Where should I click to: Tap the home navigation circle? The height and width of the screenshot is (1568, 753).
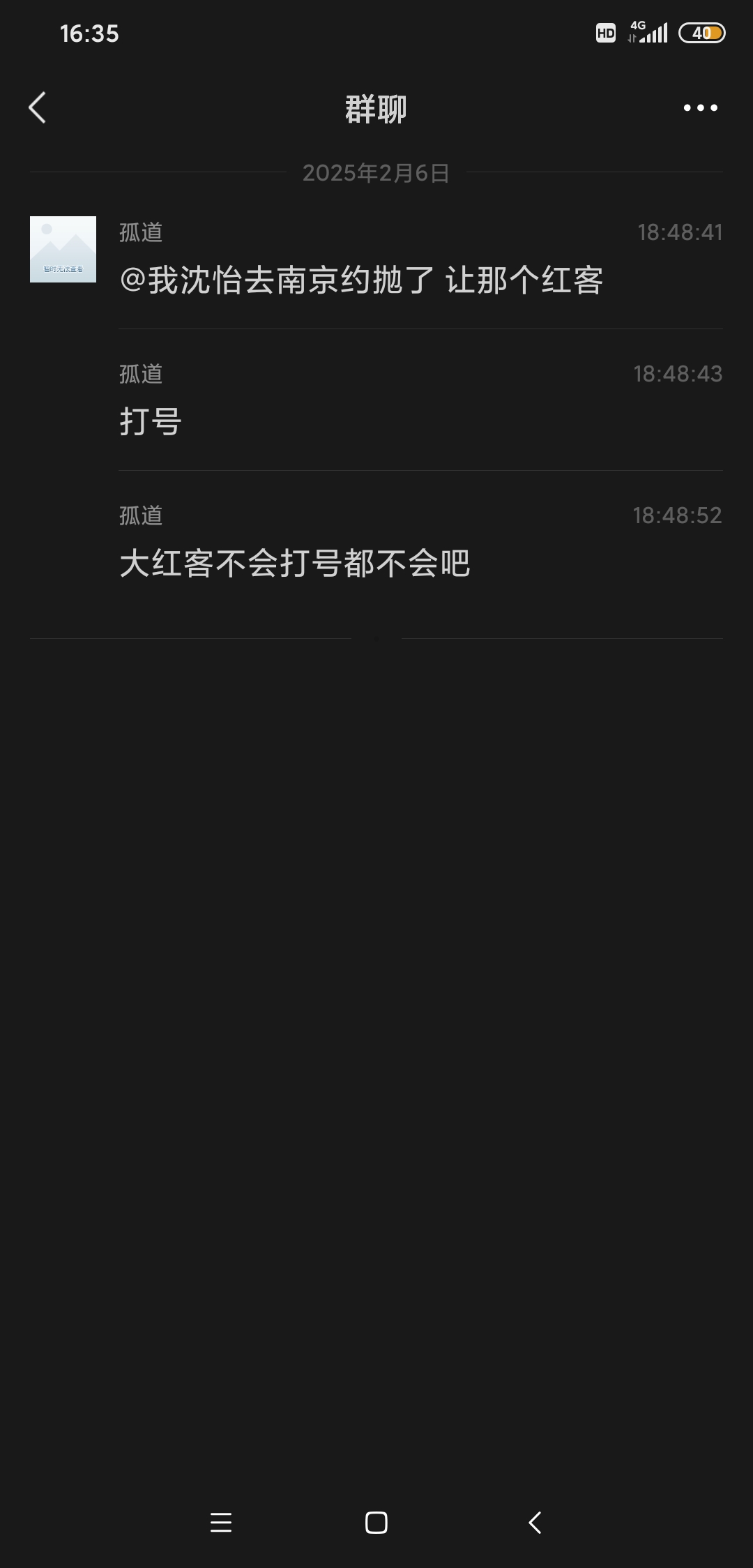(376, 1523)
